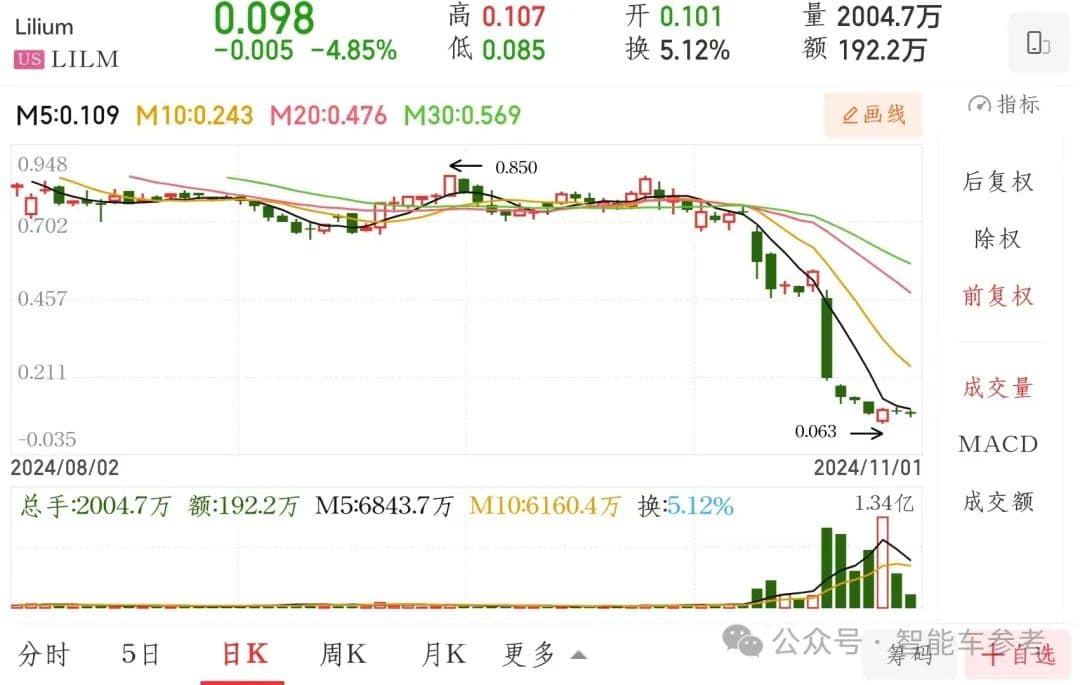1080x685 pixels.
Task: Select 除权 price mode
Action: [x=997, y=239]
